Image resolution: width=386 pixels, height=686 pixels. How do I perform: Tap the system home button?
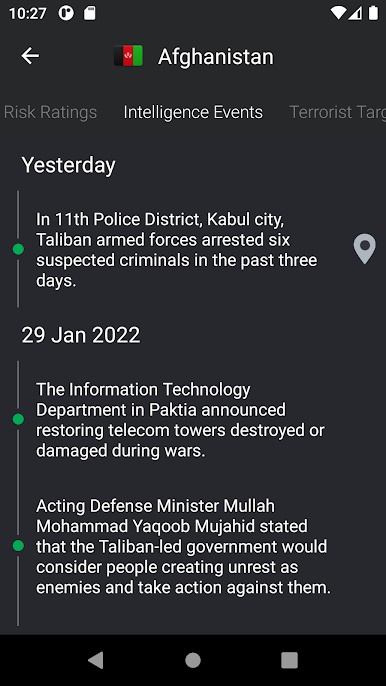pos(193,660)
